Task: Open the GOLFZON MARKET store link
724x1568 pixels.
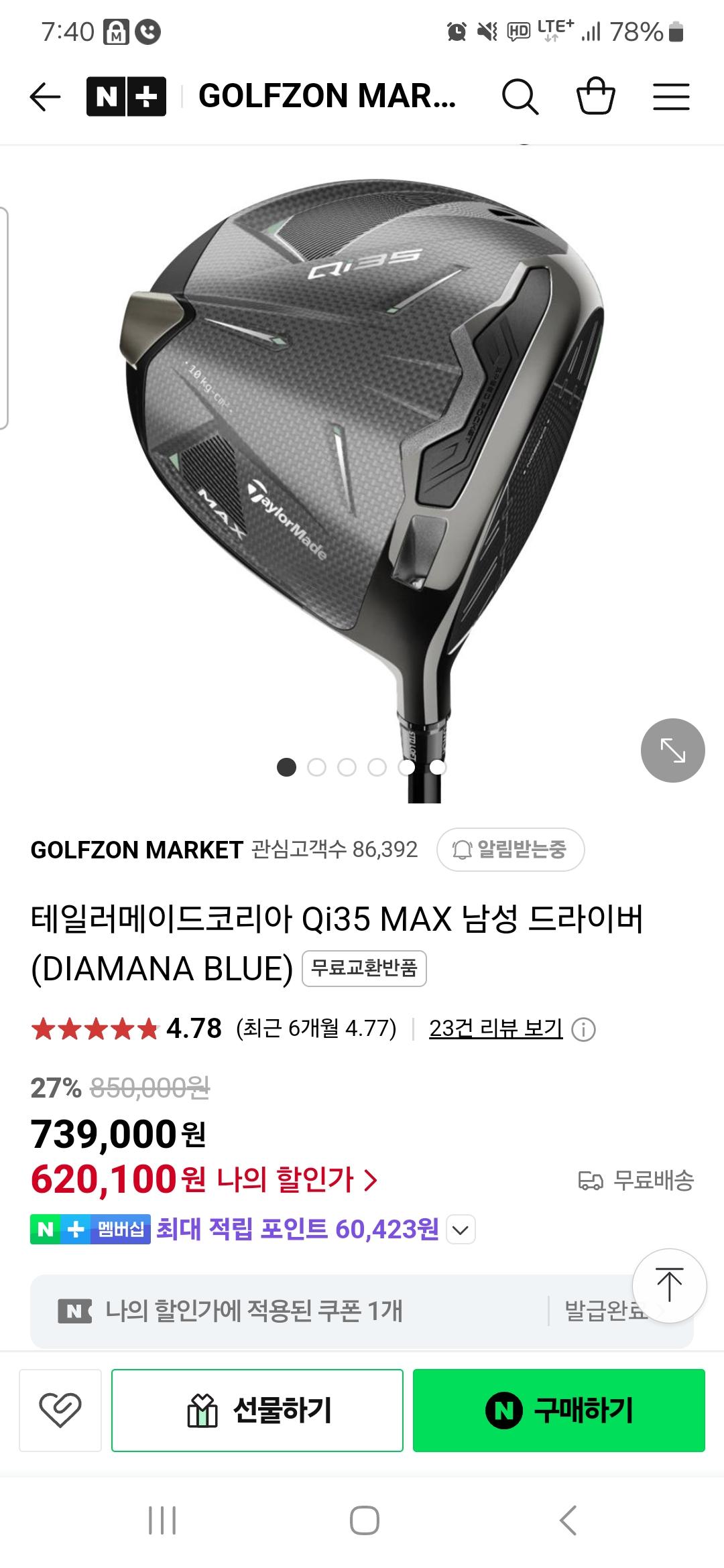Action: (x=137, y=850)
